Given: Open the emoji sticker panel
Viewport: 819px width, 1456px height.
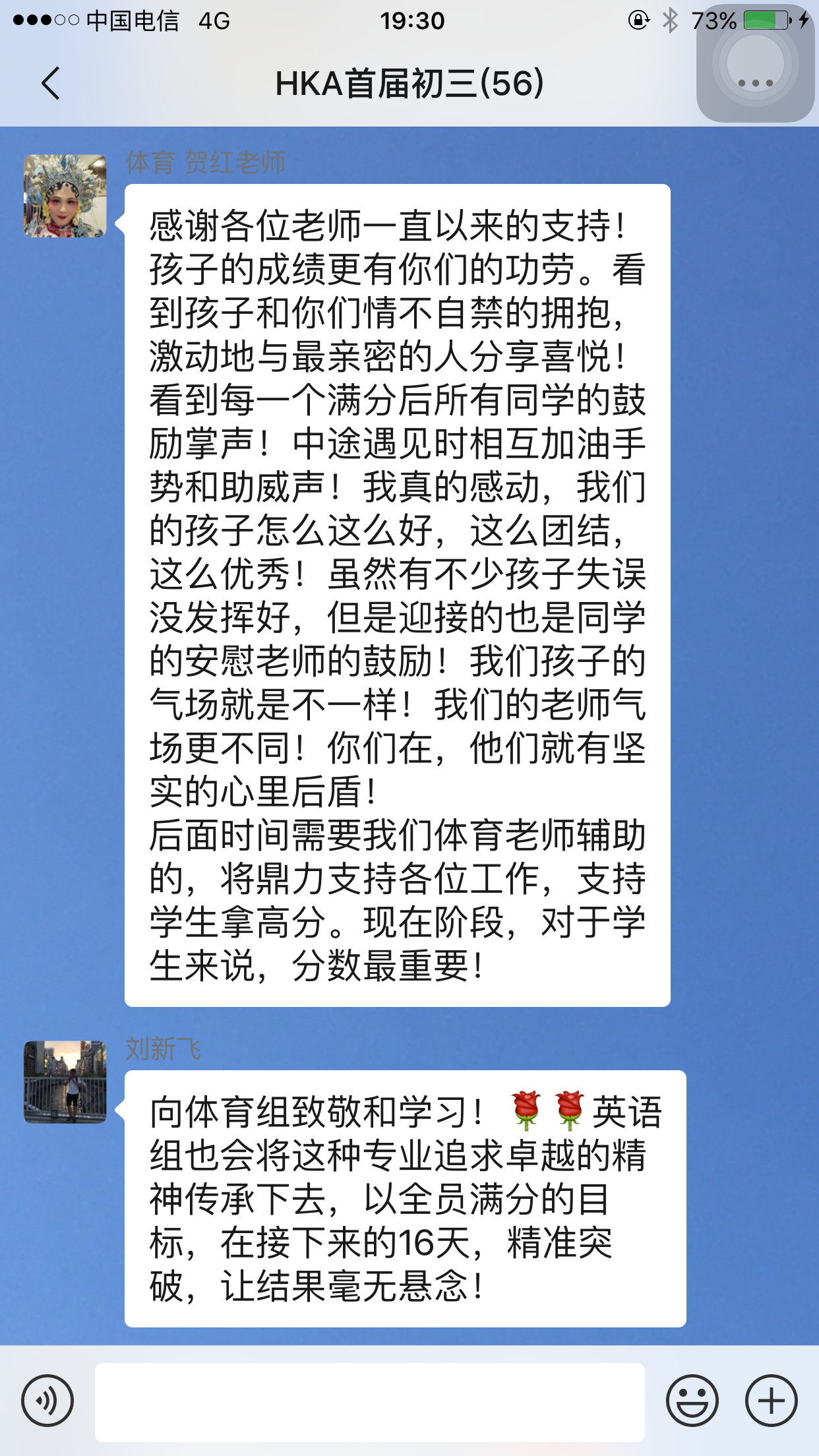Looking at the screenshot, I should [692, 1401].
